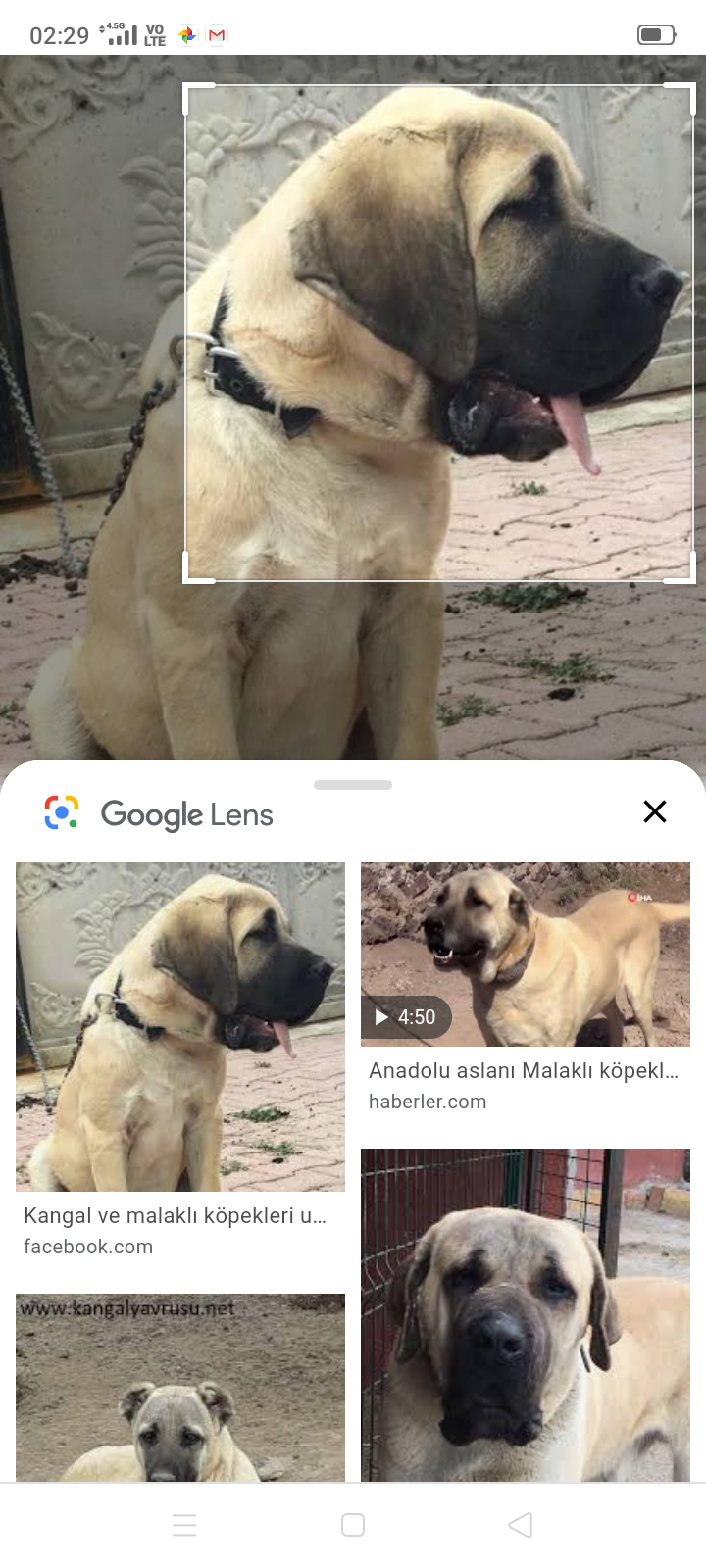Tap the results sheet drag handle
Screen dimensions: 706x1568
(x=353, y=785)
